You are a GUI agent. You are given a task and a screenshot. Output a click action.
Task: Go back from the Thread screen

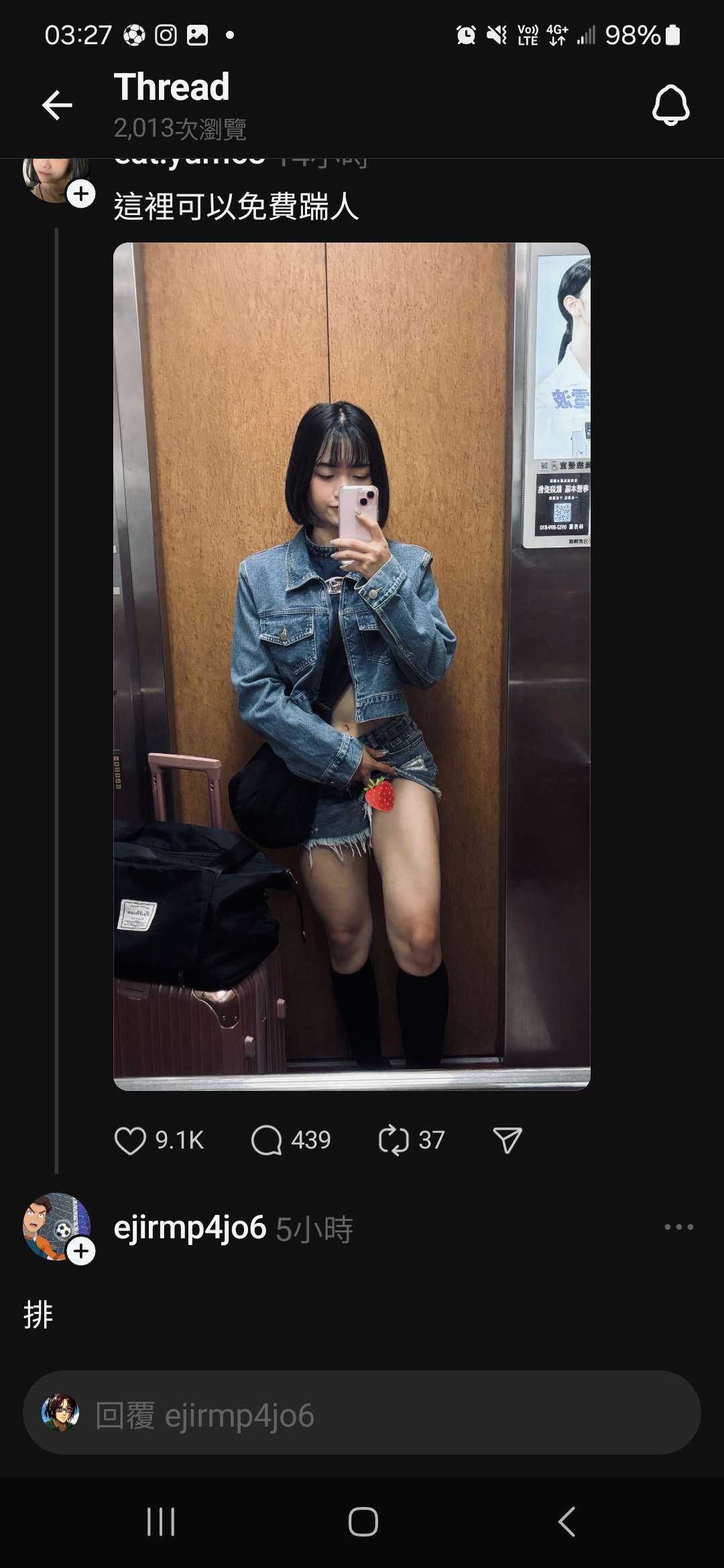tap(57, 105)
